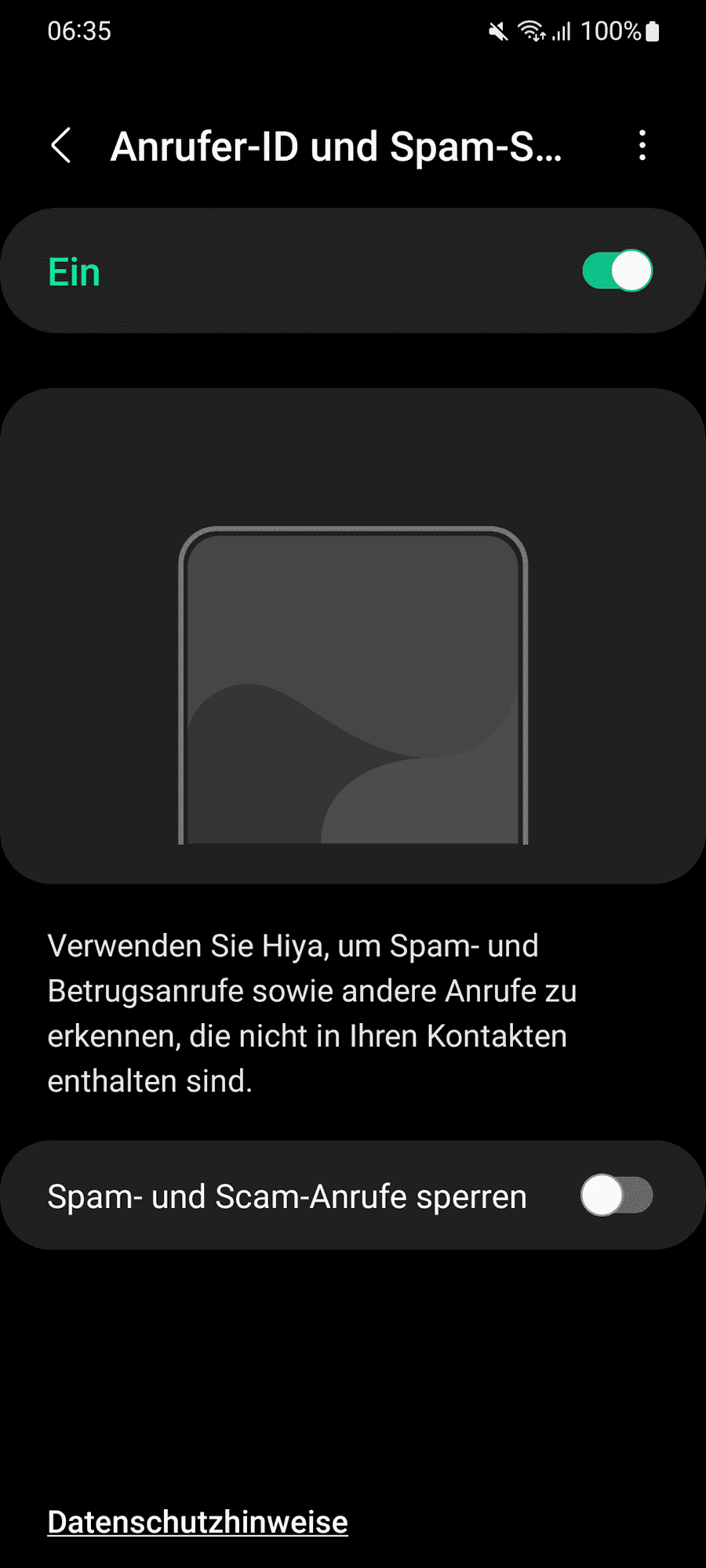The height and width of the screenshot is (1568, 706).
Task: Enable Spam- und Scam-Anrufe sperren
Action: tap(617, 1196)
